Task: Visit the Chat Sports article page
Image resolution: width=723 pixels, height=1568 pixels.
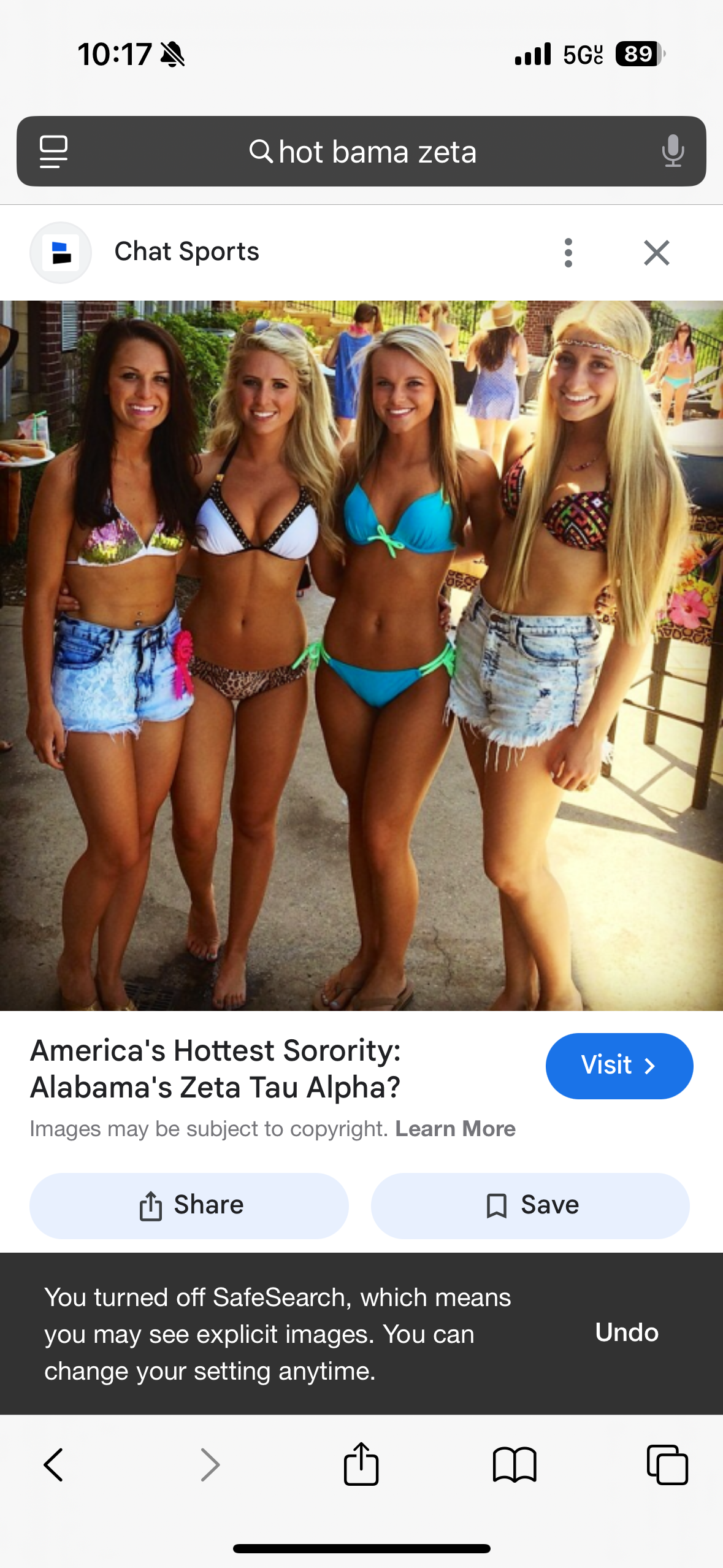Action: click(x=619, y=1066)
